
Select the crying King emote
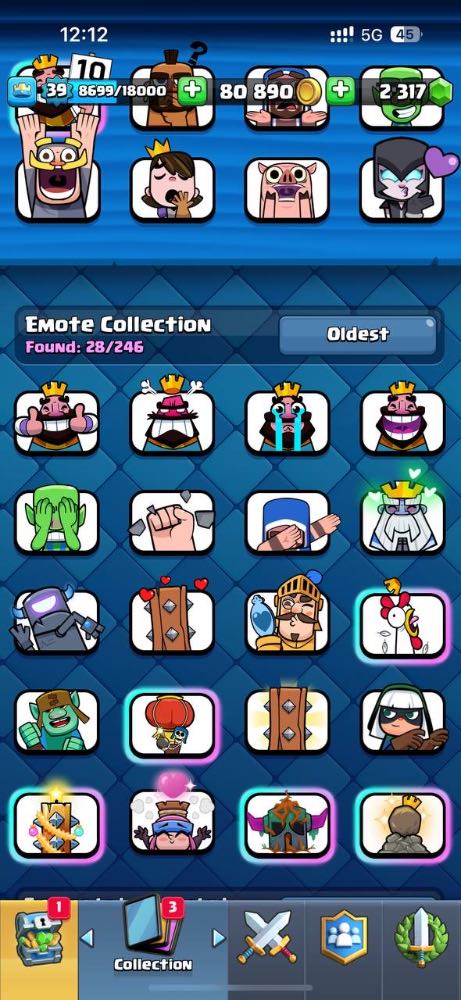pos(287,419)
